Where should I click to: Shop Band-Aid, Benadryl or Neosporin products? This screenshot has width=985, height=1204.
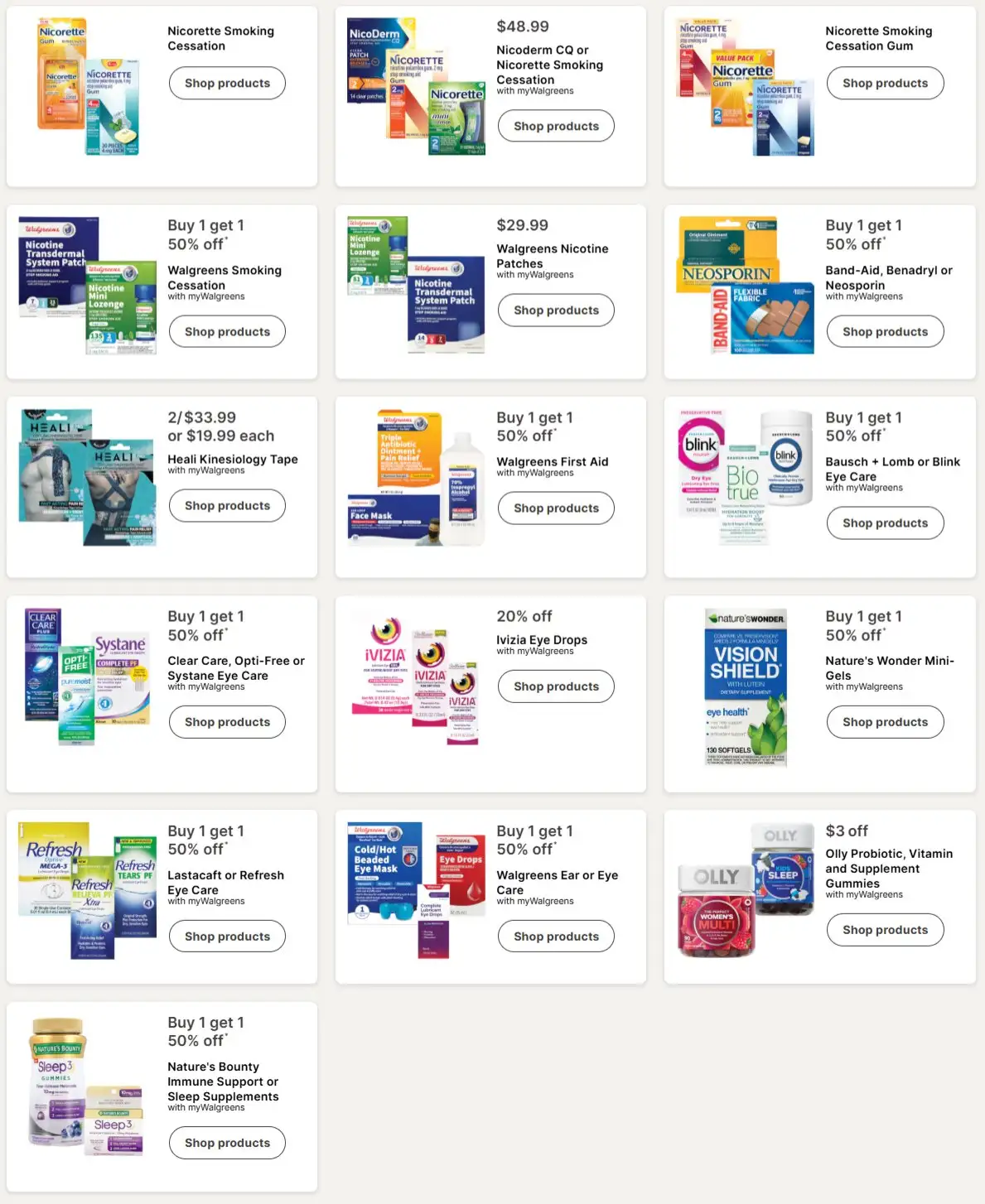point(885,331)
